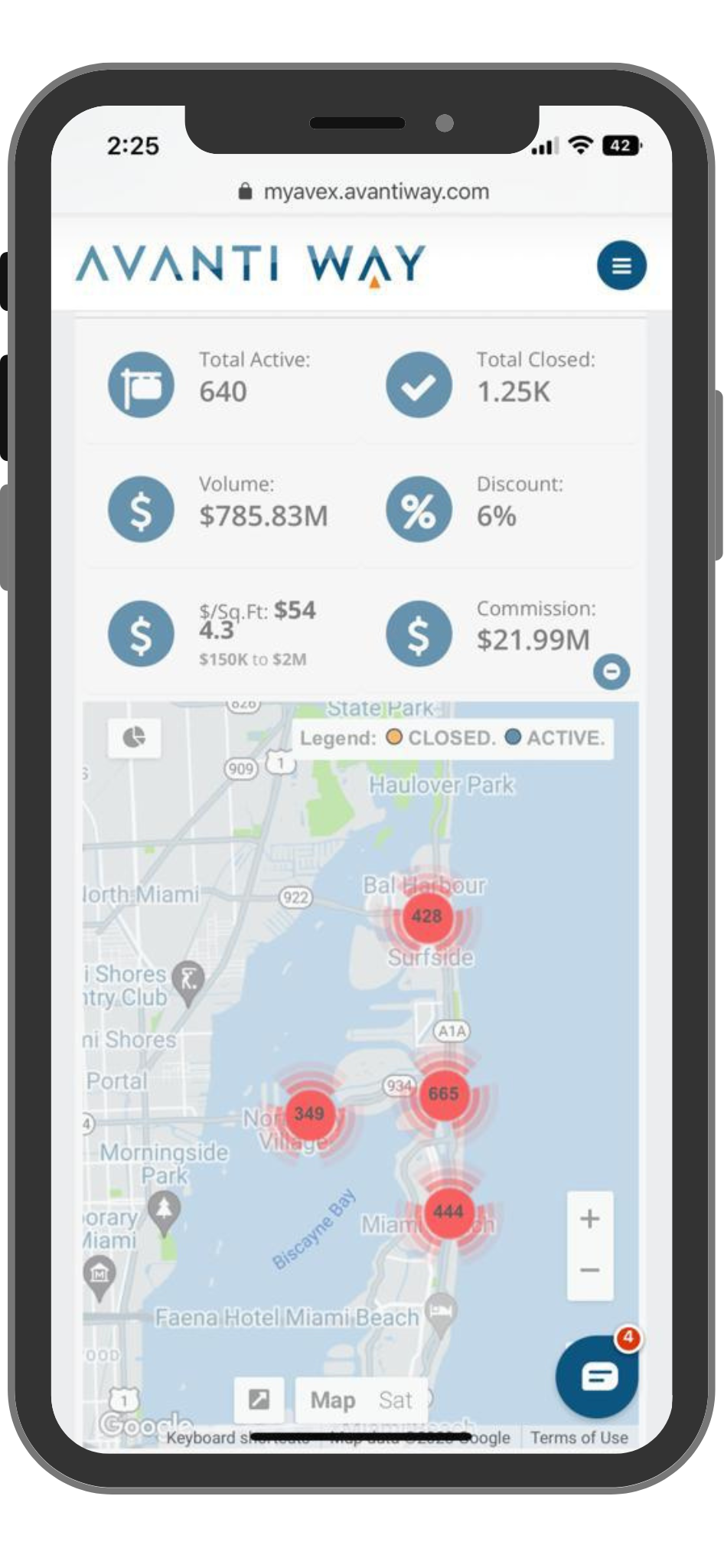Select the 665 listings cluster marker
The width and height of the screenshot is (724, 1568).
443,1093
